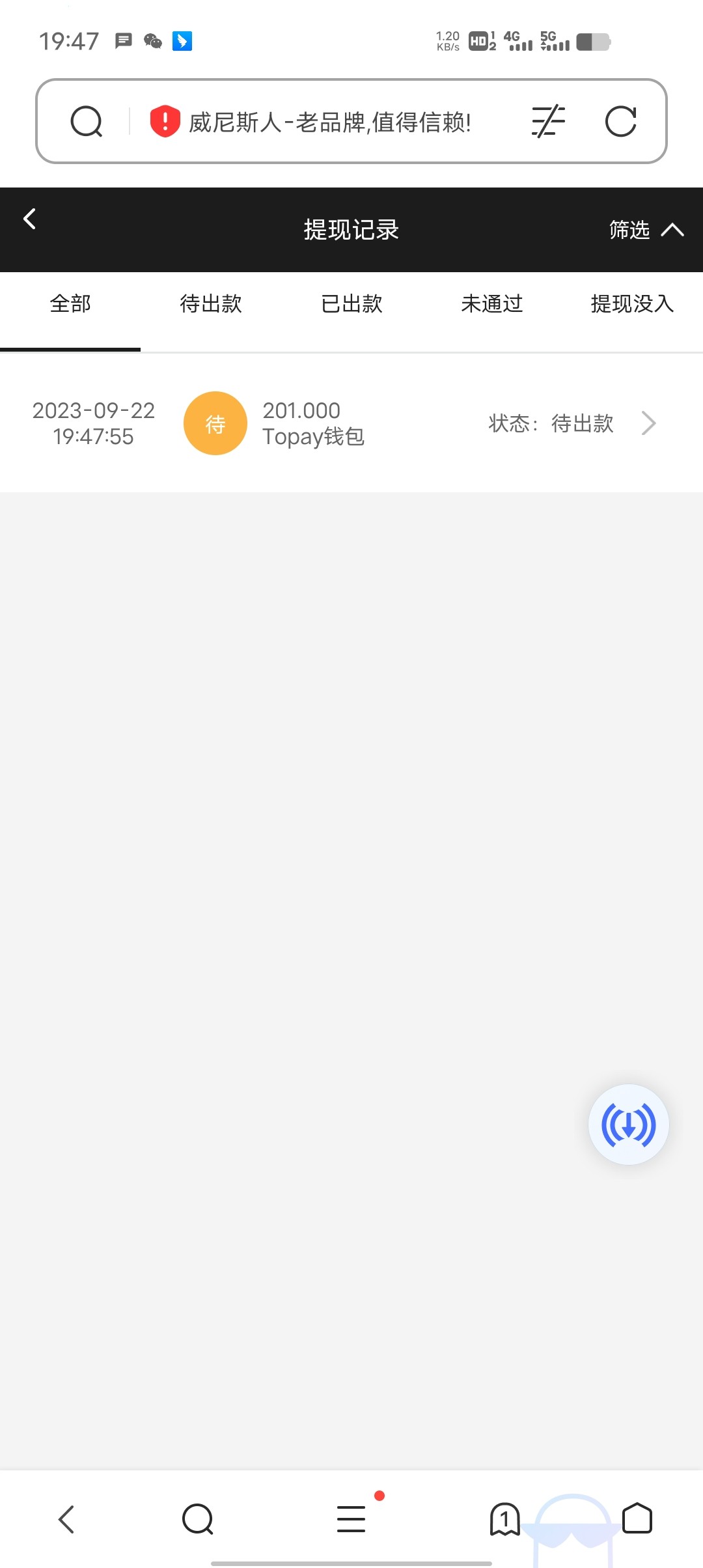Tap the browser address bar search icon
The image size is (703, 1568).
point(87,122)
